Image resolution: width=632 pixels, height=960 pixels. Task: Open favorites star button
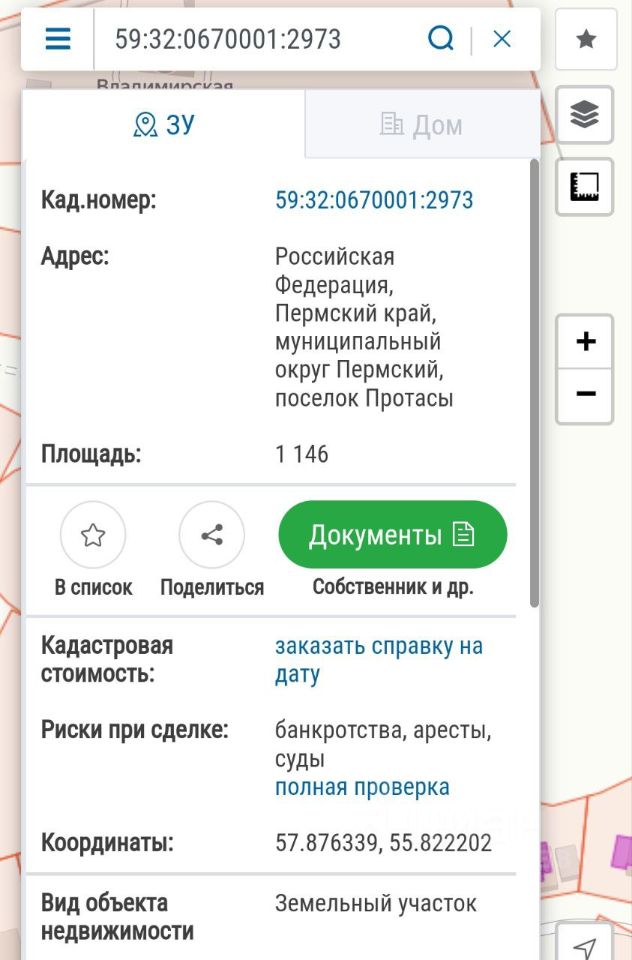586,39
